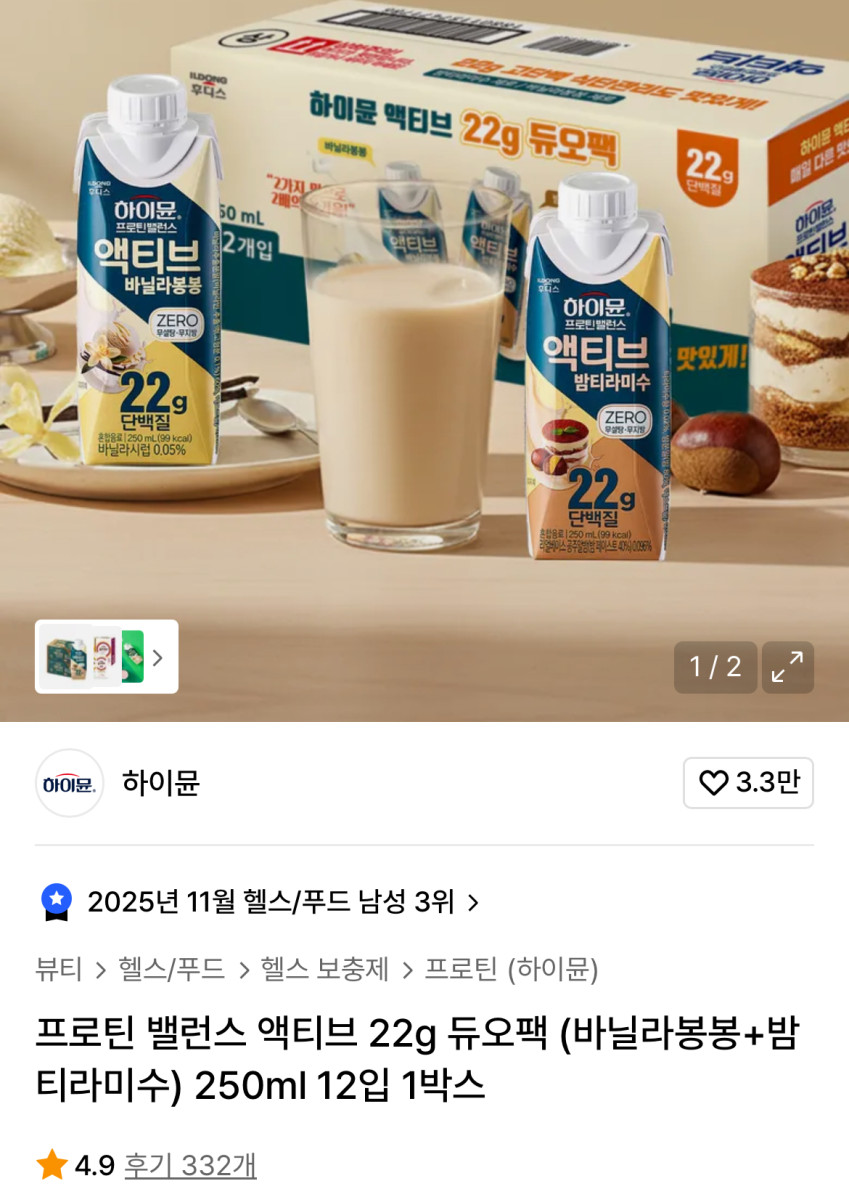The height and width of the screenshot is (1189, 849).
Task: Open the 헬스/푸드 breadcrumb category
Action: point(171,969)
